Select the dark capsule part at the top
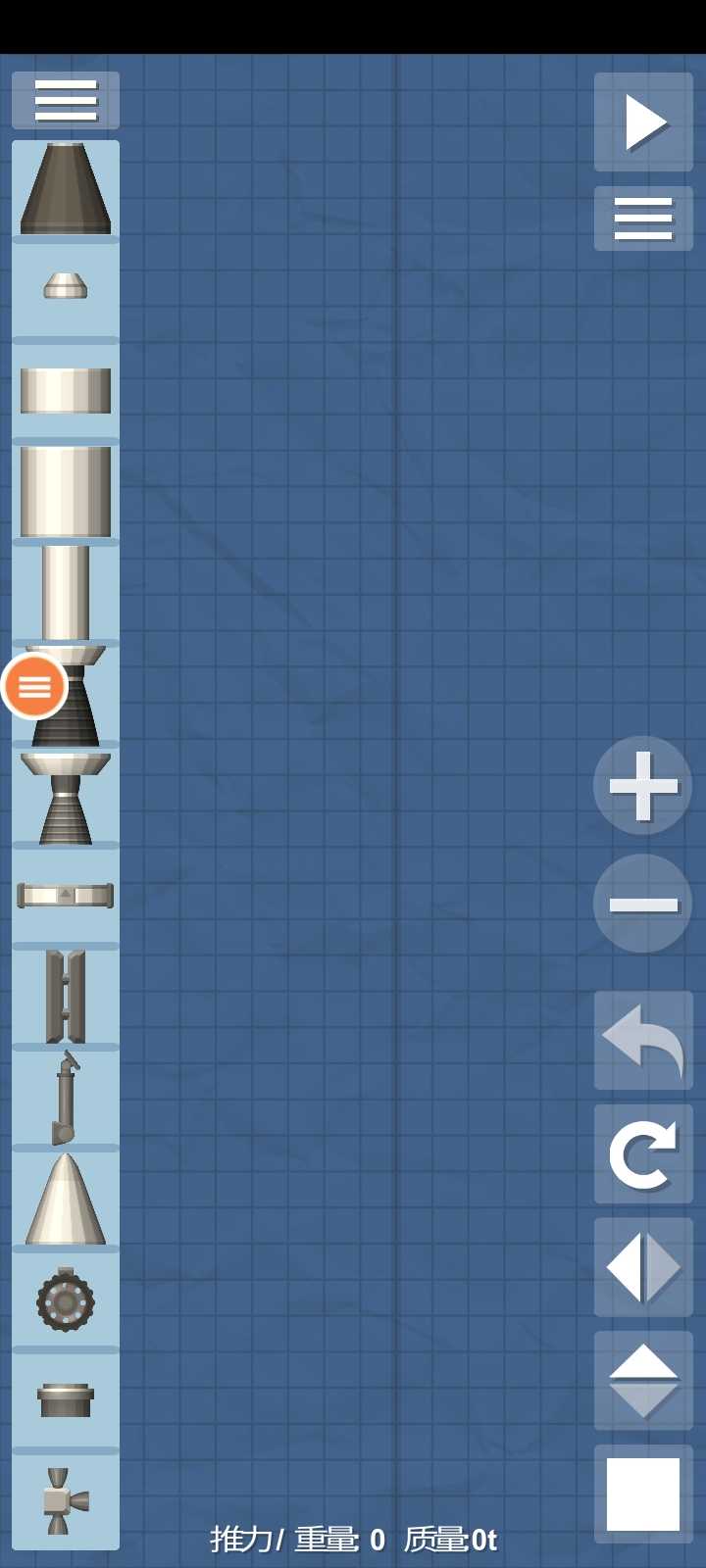The height and width of the screenshot is (1568, 706). tap(66, 189)
